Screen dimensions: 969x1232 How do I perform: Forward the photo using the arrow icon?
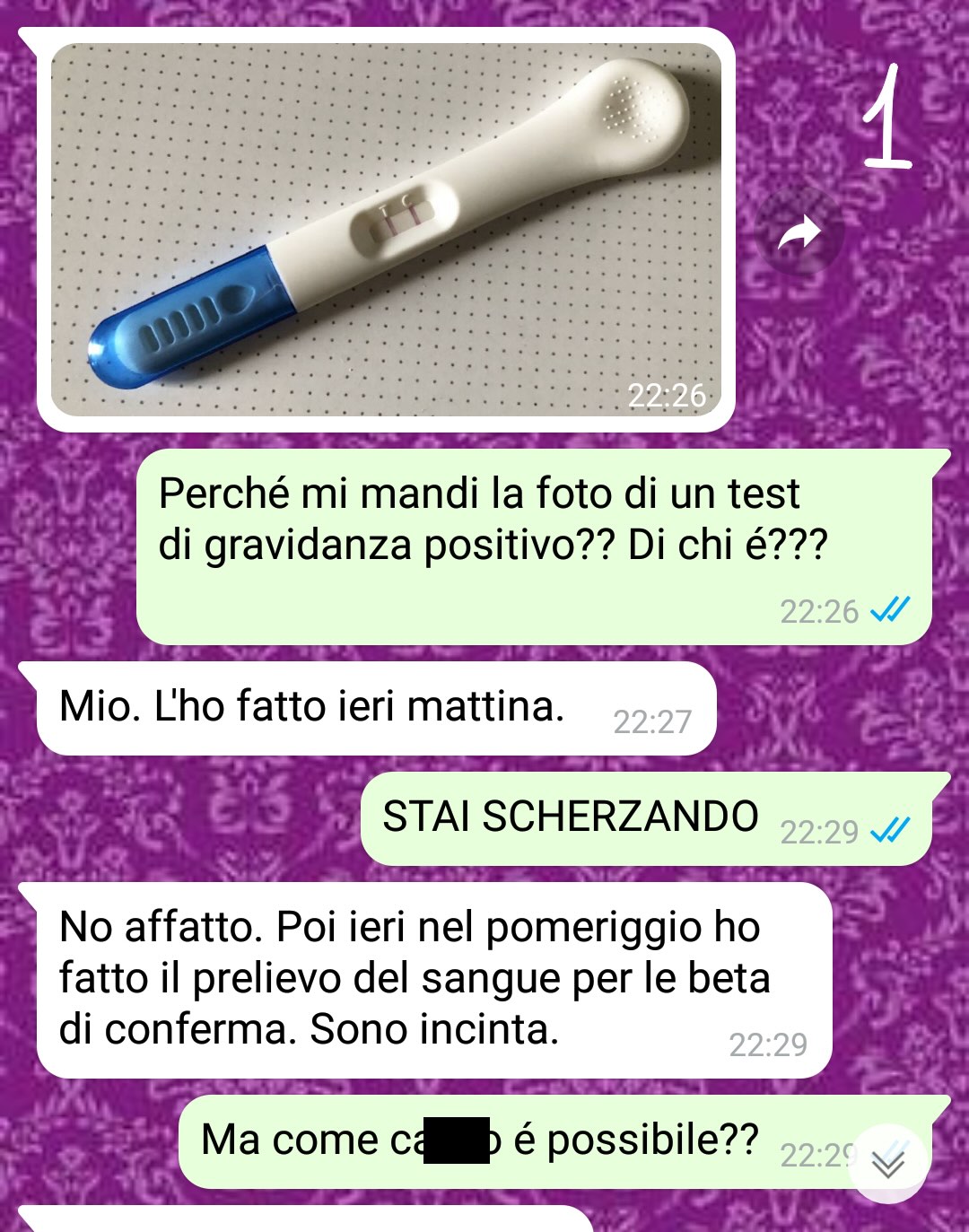click(799, 234)
